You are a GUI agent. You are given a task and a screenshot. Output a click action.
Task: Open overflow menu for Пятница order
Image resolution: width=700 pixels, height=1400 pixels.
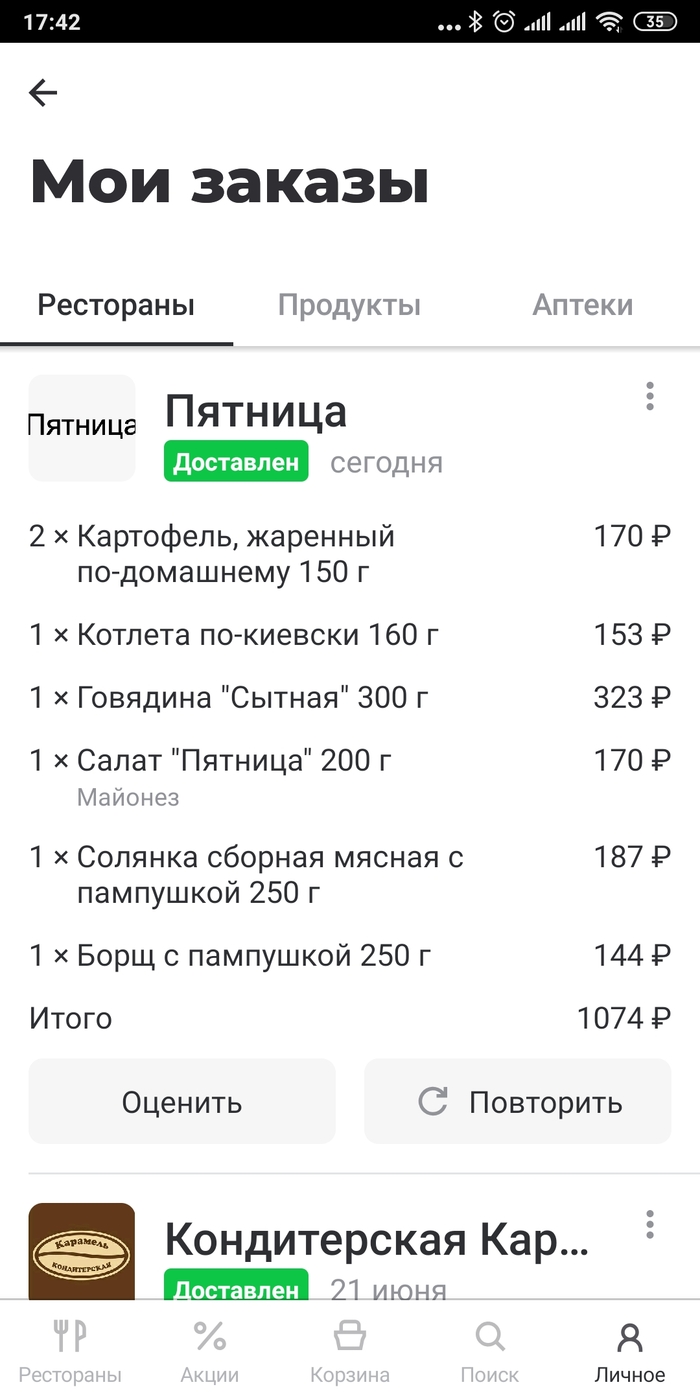click(x=650, y=397)
